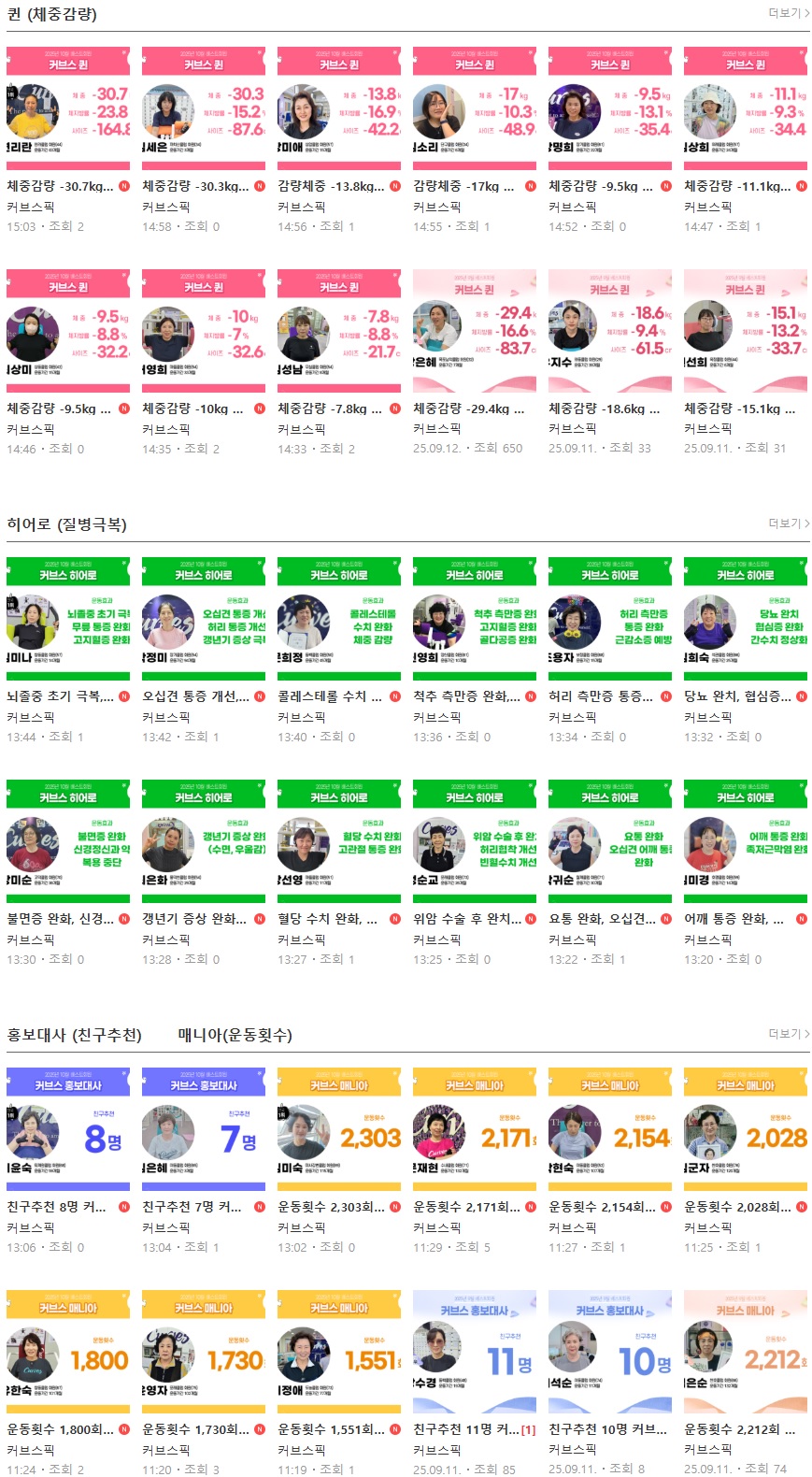View the 감량체중 -13.8kg post
The width and height of the screenshot is (812, 1477).
pos(331,186)
